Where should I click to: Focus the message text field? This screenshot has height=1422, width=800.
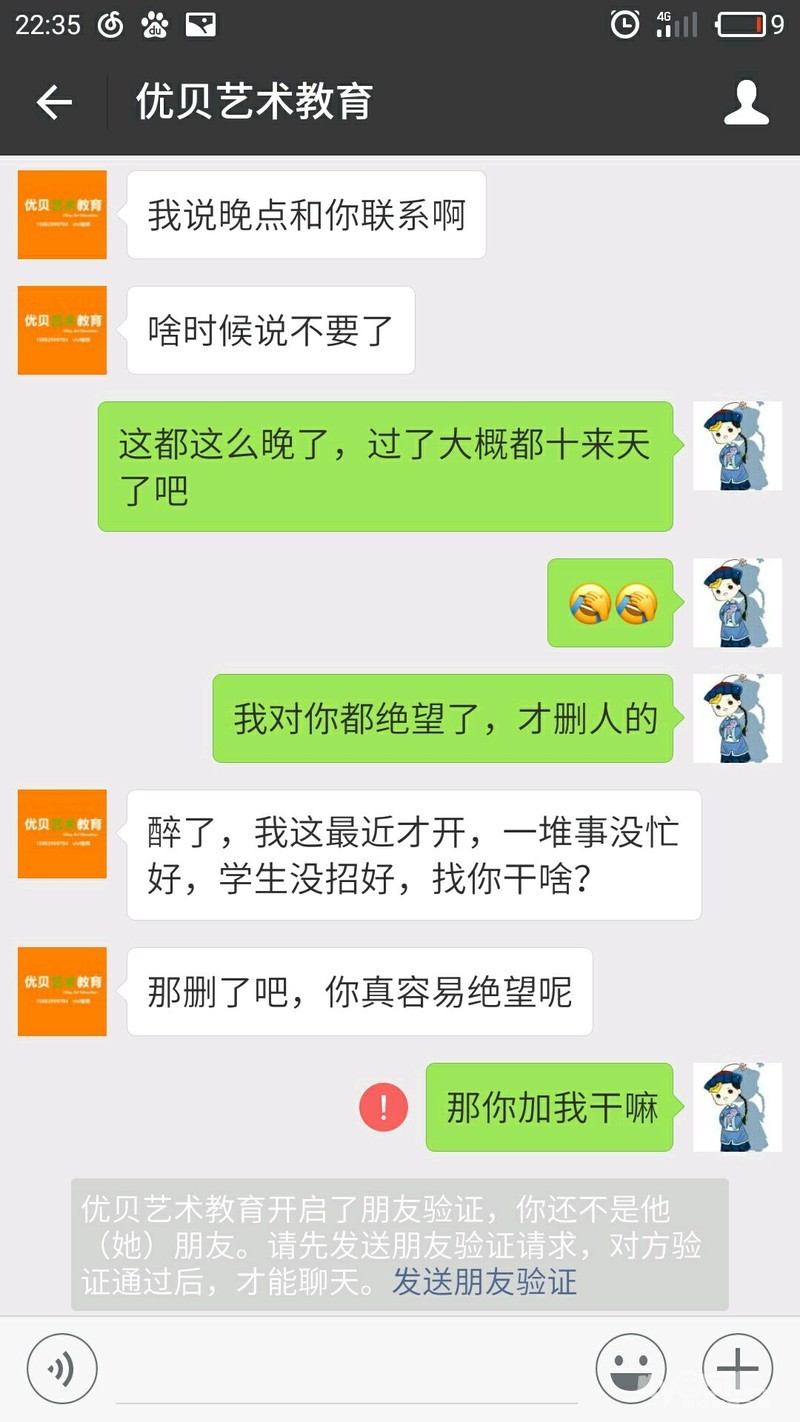346,1370
